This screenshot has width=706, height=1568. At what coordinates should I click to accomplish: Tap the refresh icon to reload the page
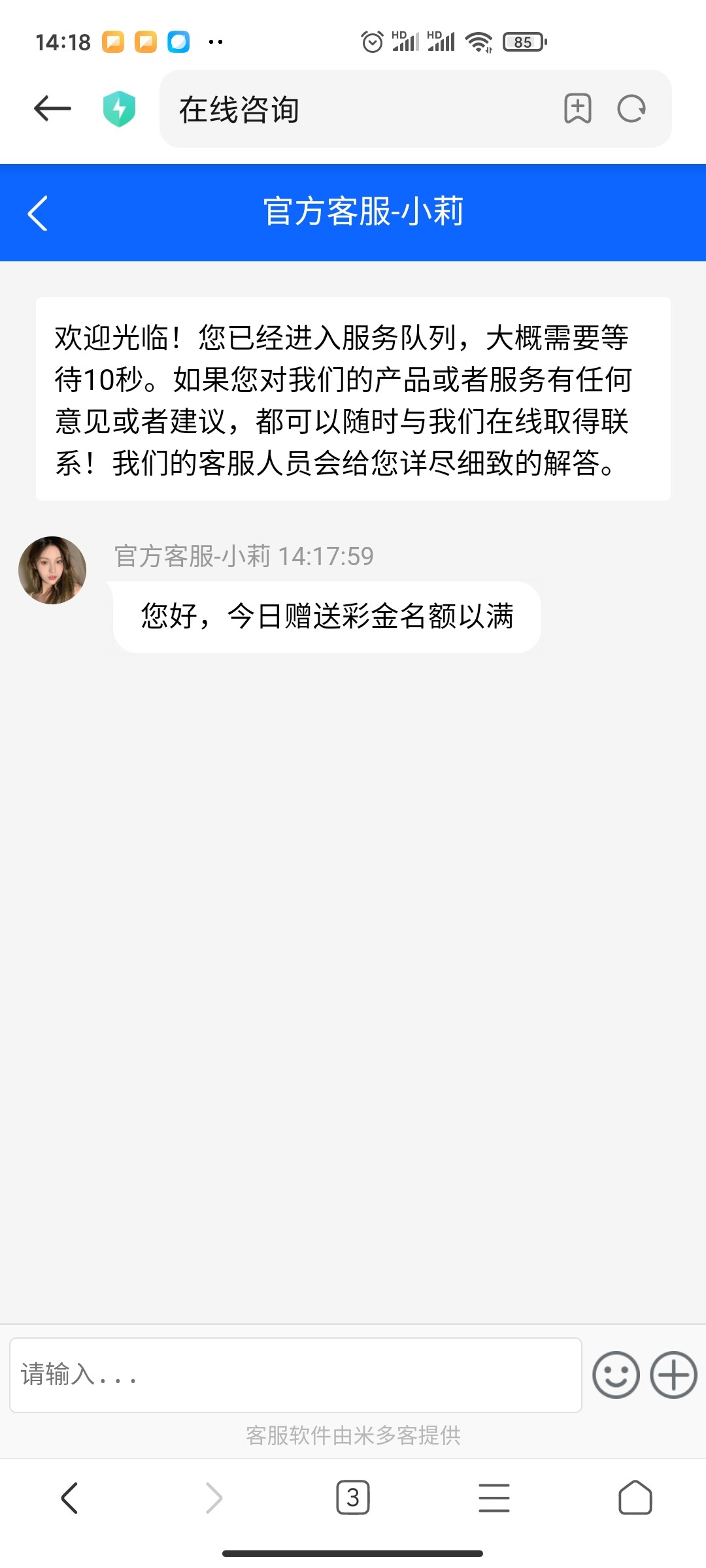tap(630, 109)
